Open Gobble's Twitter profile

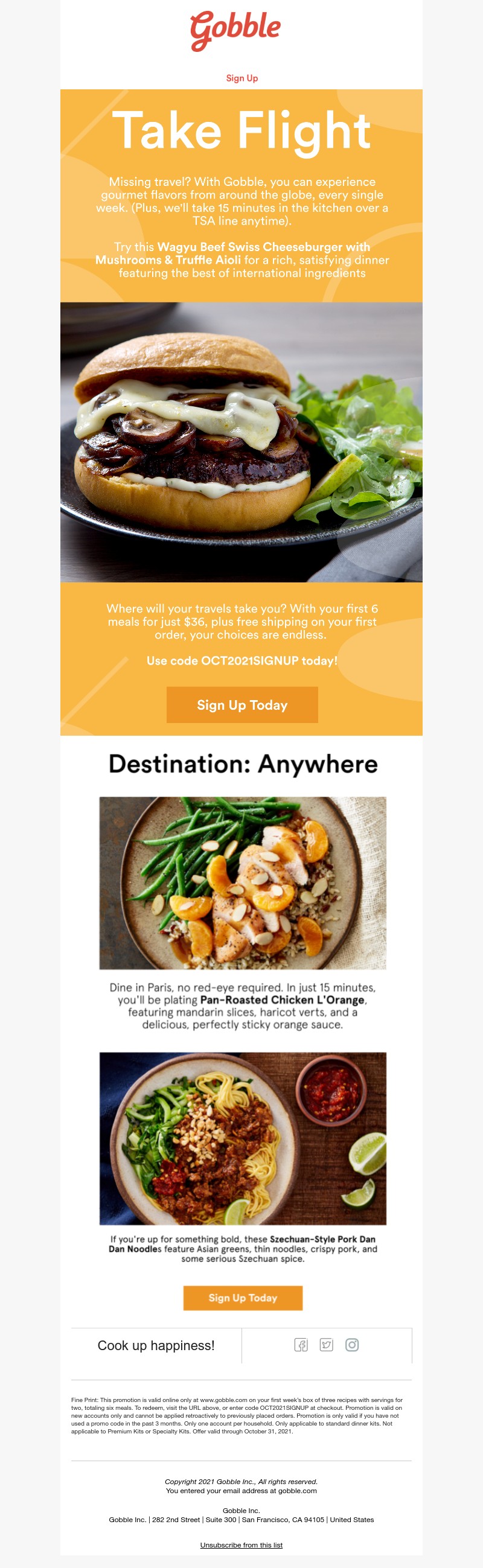(327, 1345)
